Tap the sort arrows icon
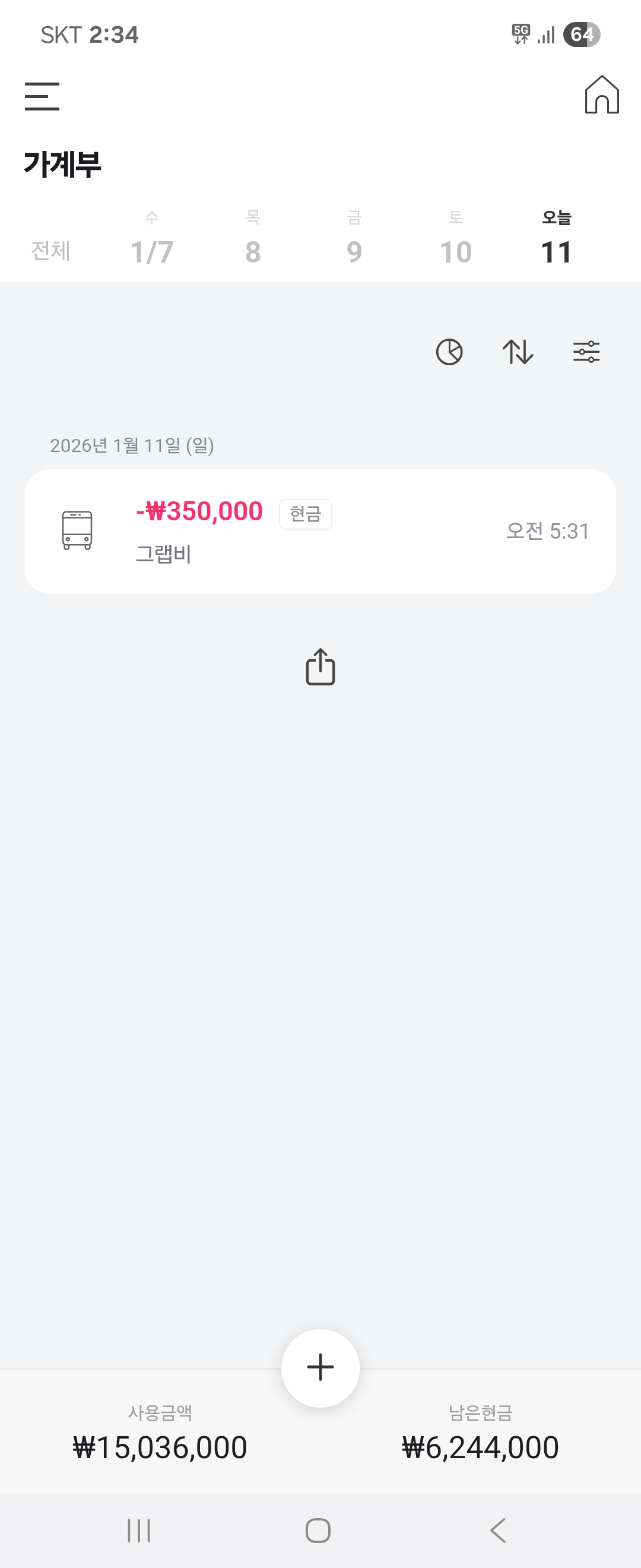641x1568 pixels. tap(518, 352)
